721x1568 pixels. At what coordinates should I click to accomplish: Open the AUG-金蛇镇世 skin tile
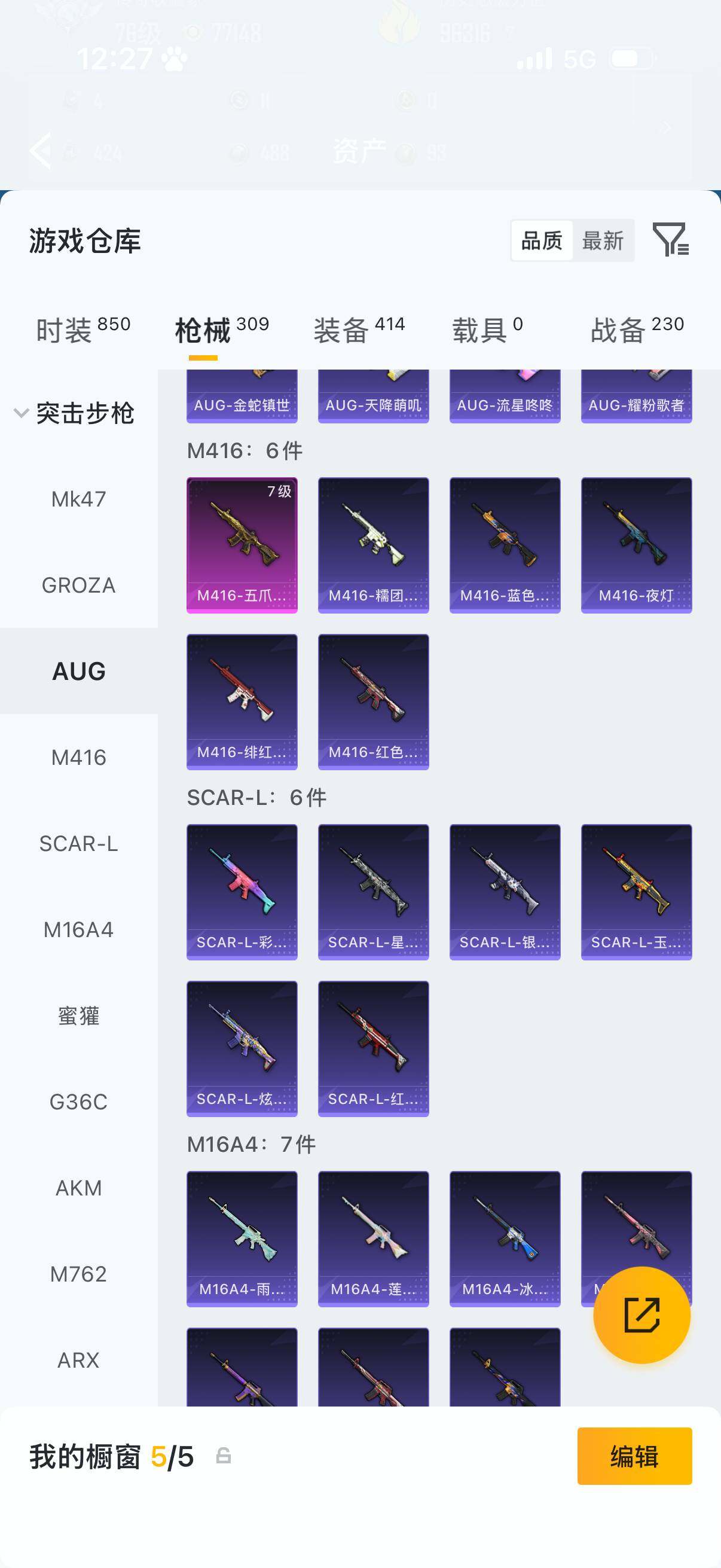pos(242,397)
